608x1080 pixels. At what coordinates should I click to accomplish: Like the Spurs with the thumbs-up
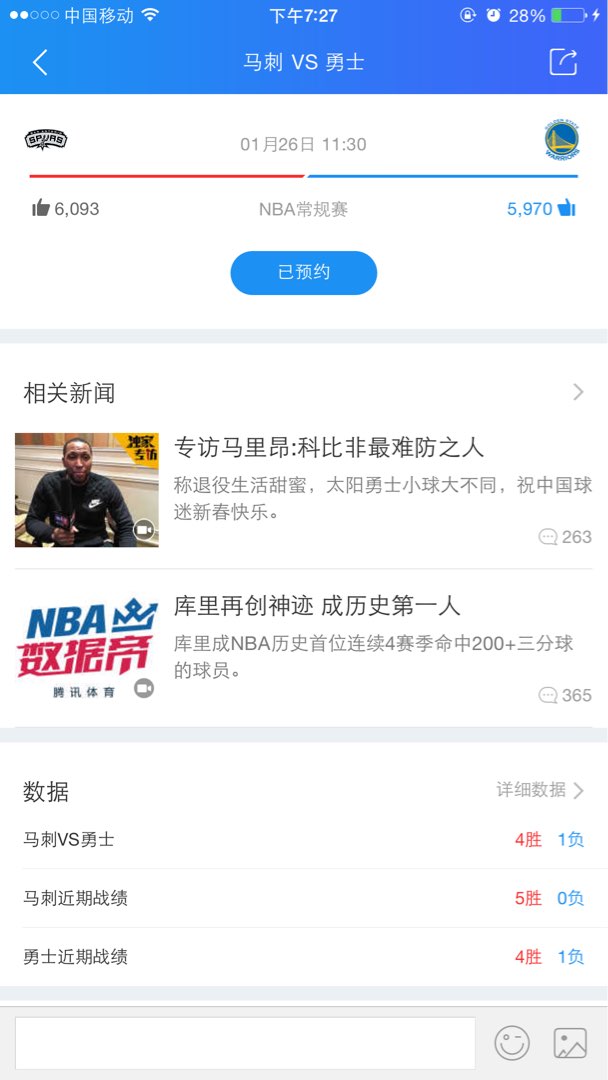[41, 208]
